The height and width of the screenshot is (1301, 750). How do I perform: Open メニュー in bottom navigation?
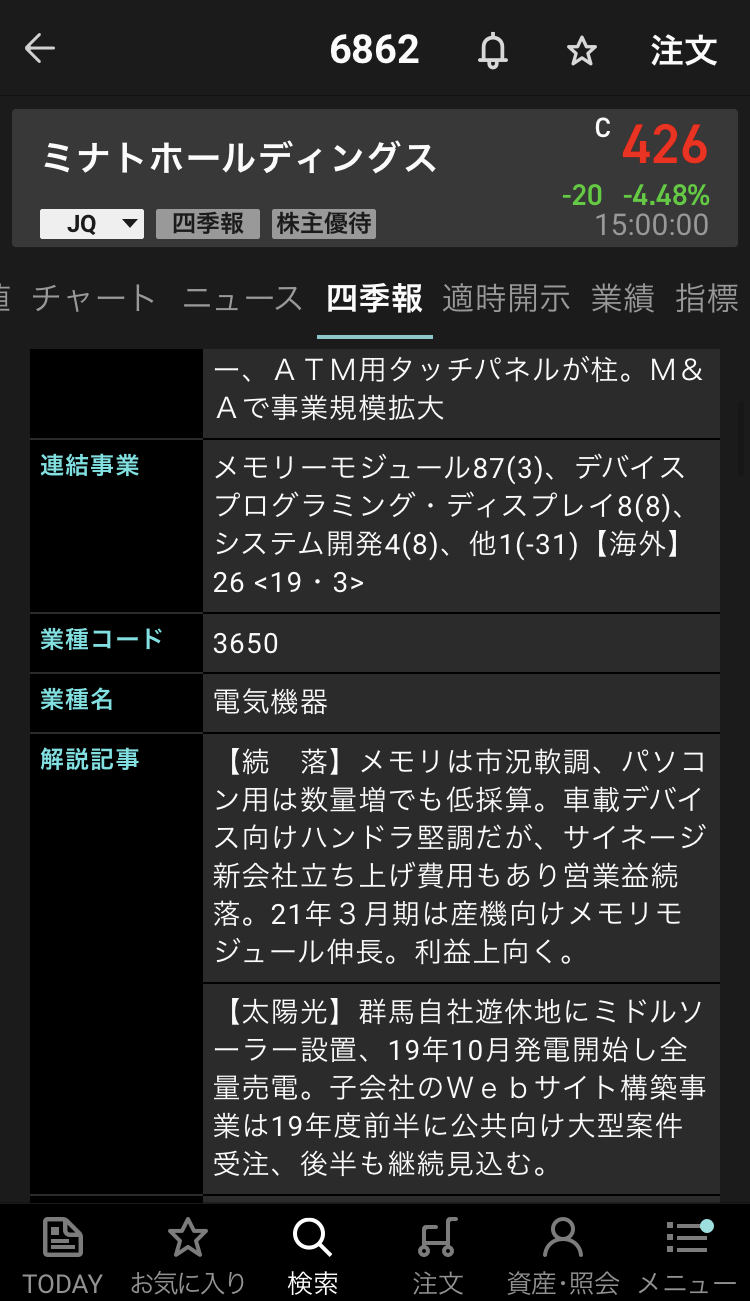click(687, 1254)
